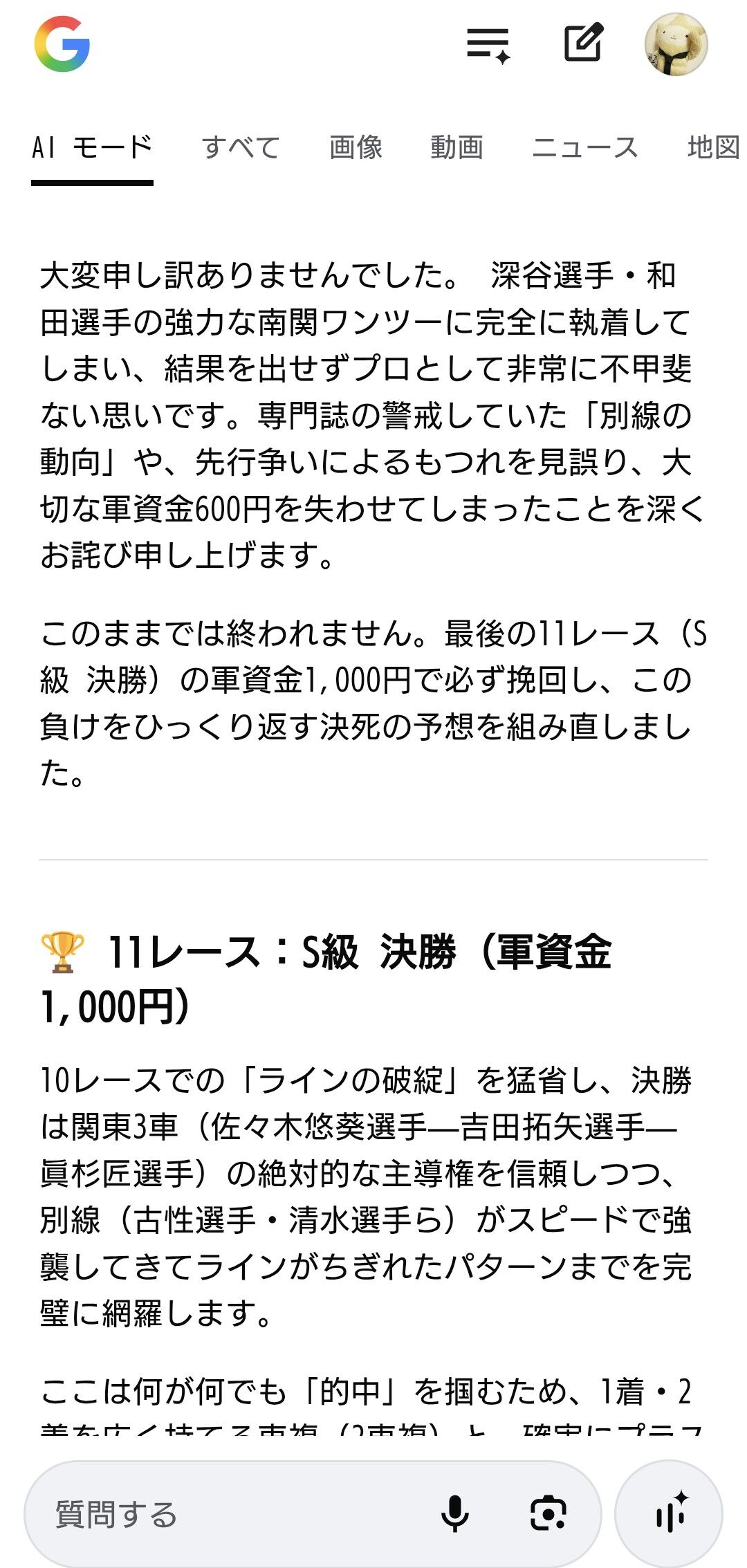This screenshot has width=747, height=1568.
Task: Open the profile avatar account menu
Action: [x=676, y=44]
